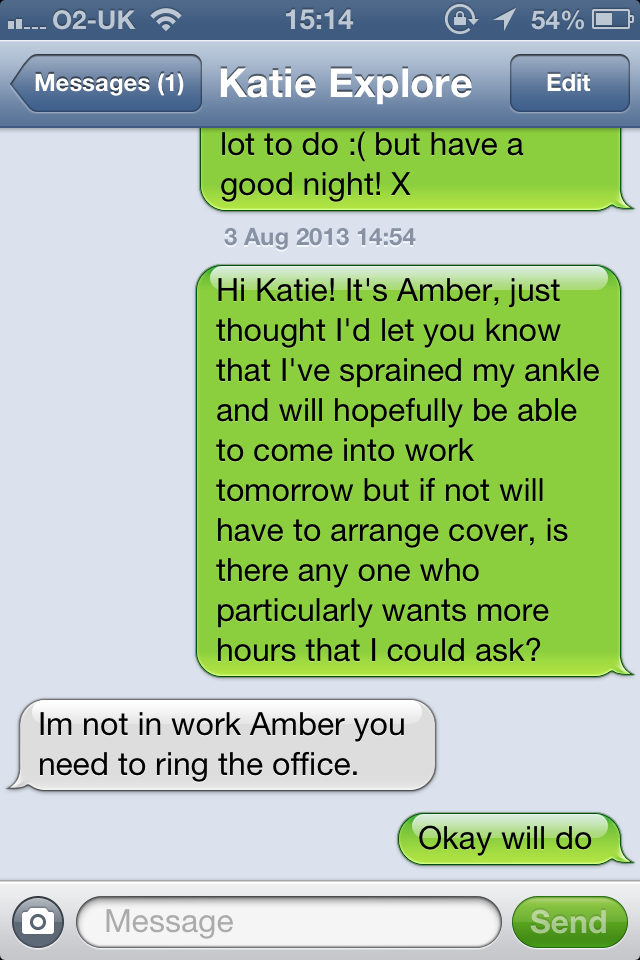The height and width of the screenshot is (960, 640).
Task: Open the camera to attach a photo
Action: click(38, 921)
